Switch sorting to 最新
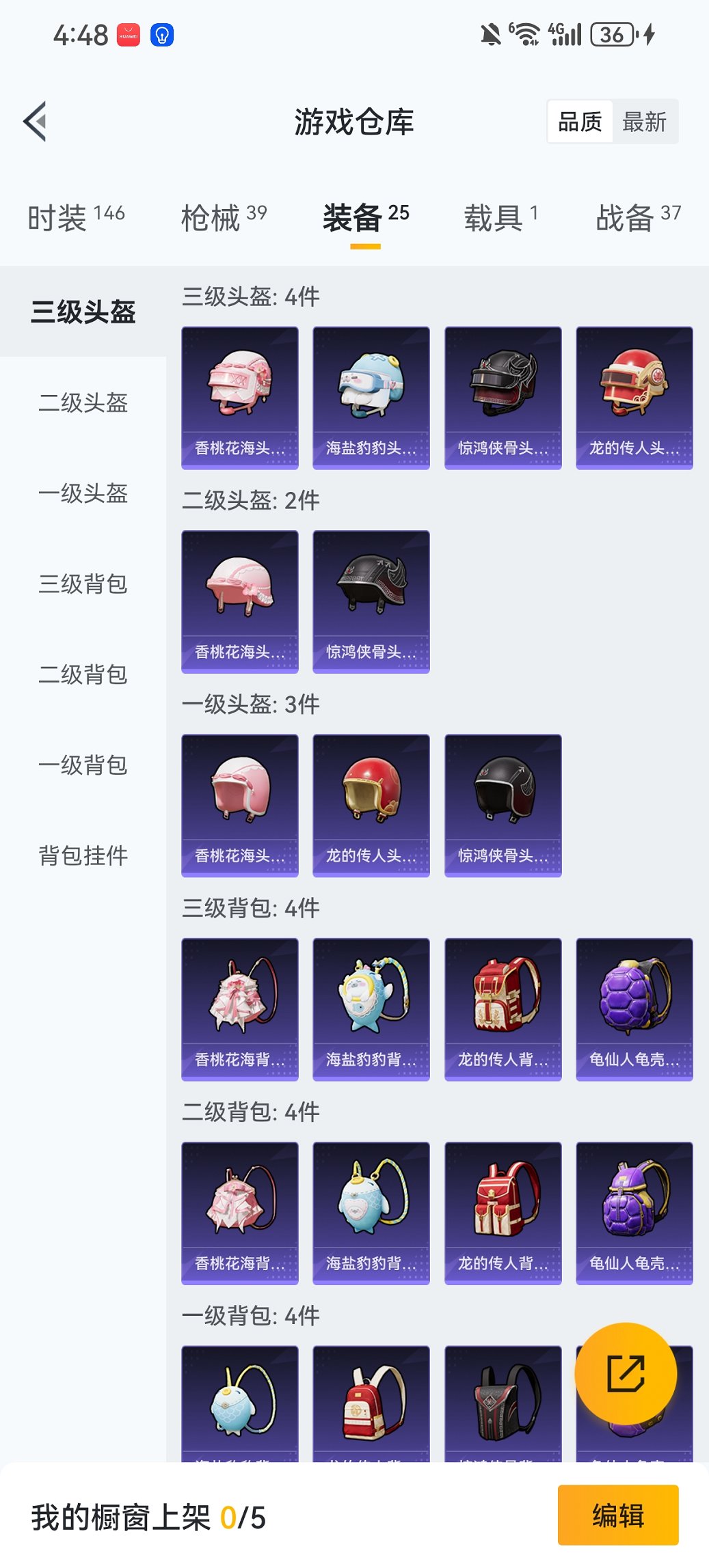Viewport: 709px width, 1568px height. [x=645, y=122]
